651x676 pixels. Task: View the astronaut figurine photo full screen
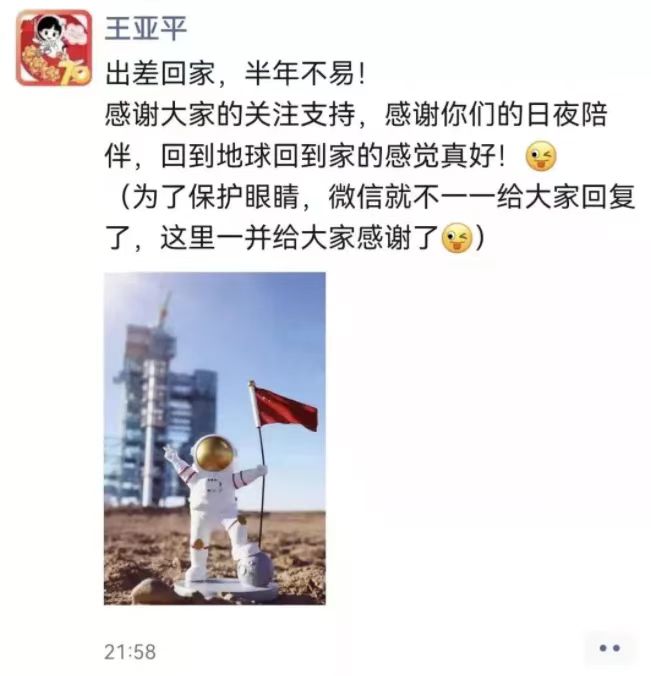coord(214,438)
